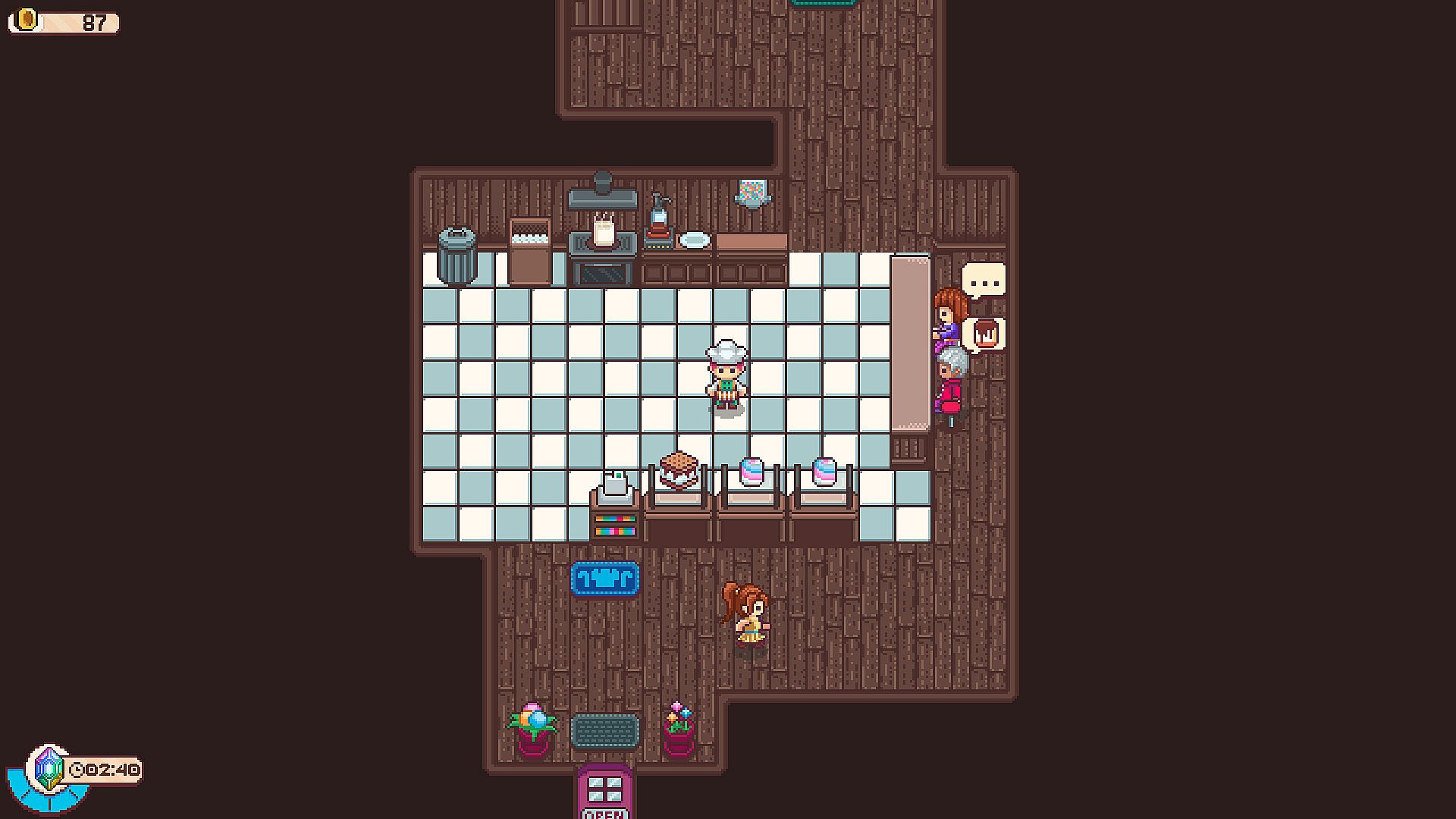Image resolution: width=1456 pixels, height=819 pixels.
Task: Pick up the s'more from the display case
Action: tap(679, 471)
